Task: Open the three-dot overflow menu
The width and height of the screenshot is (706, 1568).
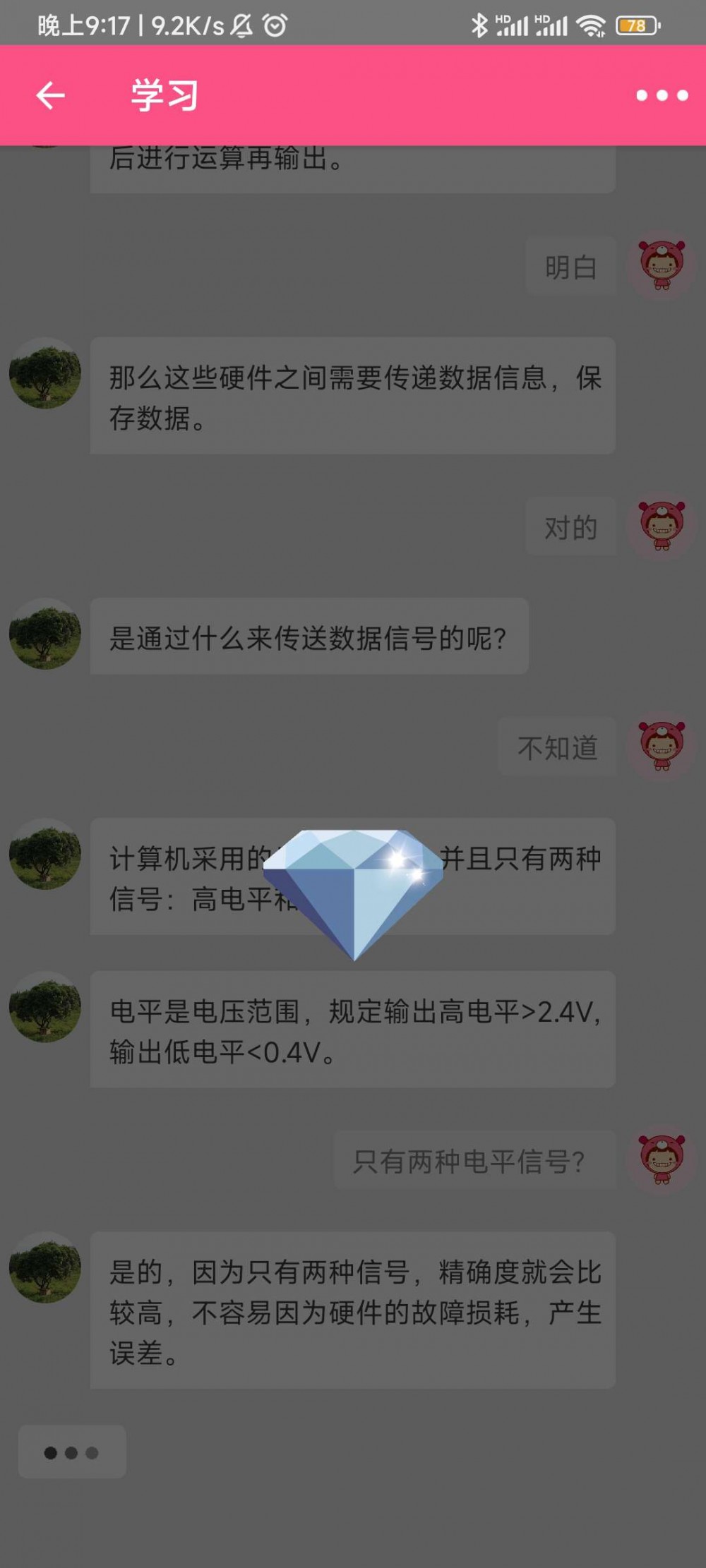Action: tap(662, 95)
